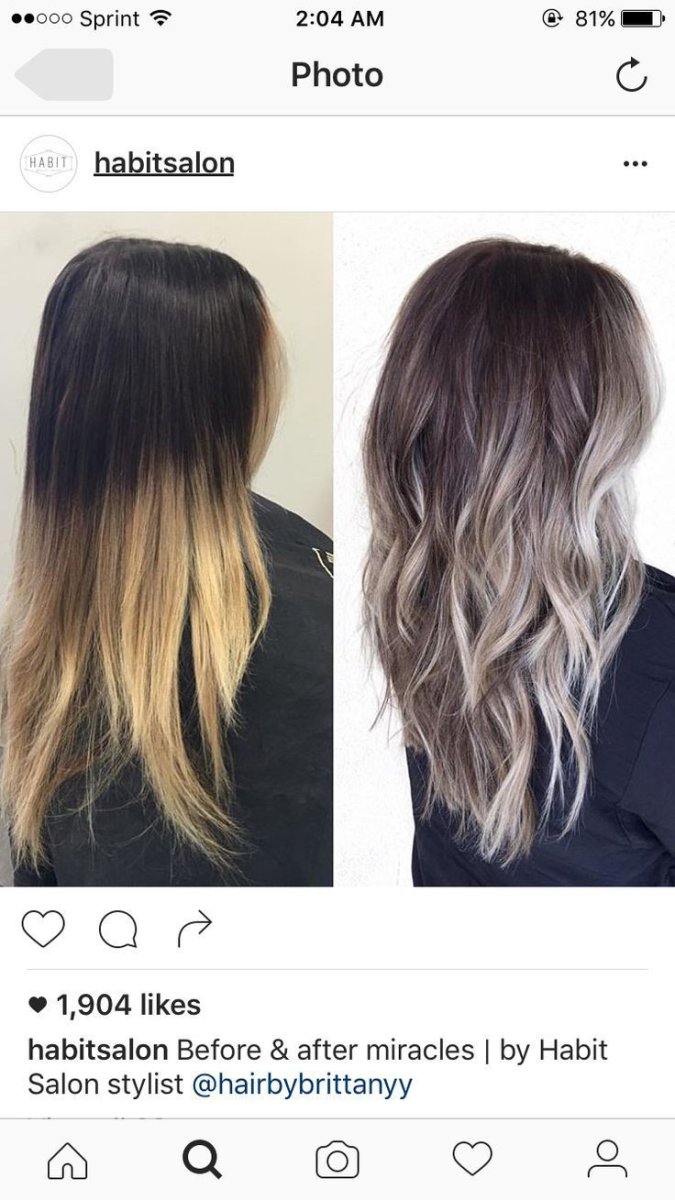Switch to the Profile tab

(607, 1160)
